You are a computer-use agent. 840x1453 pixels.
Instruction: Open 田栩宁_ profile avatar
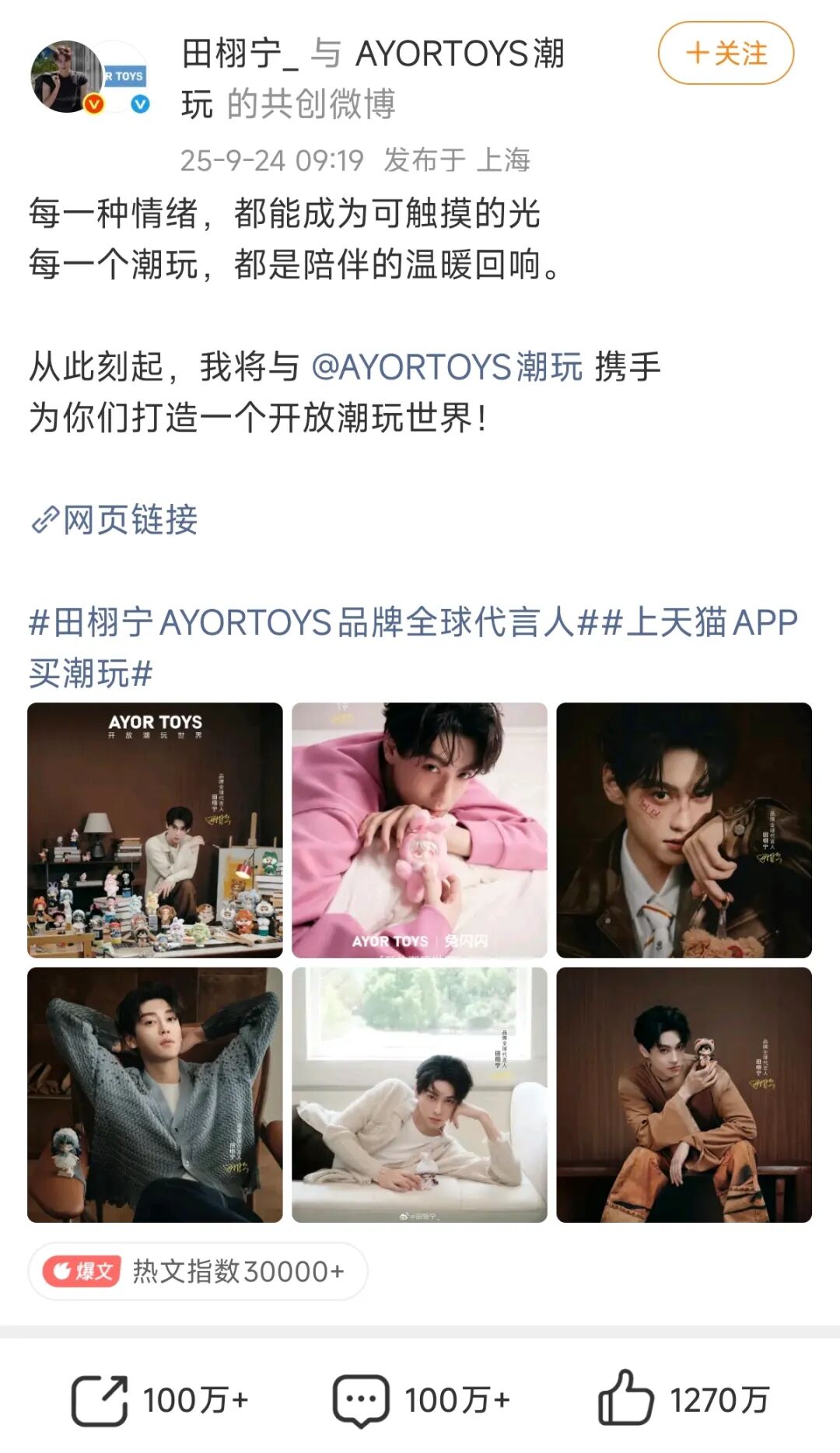tap(67, 76)
